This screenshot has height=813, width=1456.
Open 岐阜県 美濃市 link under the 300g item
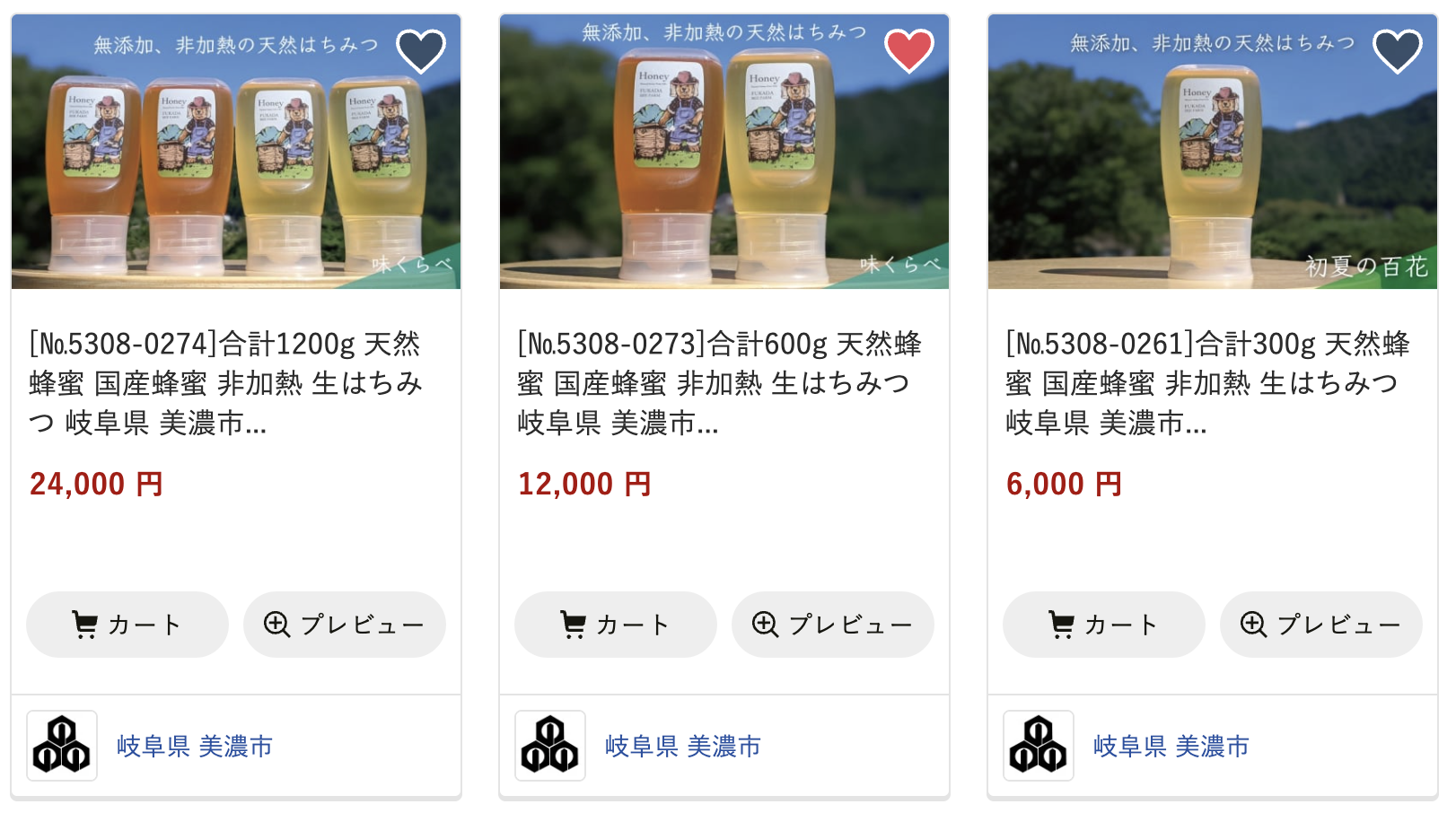(1171, 747)
